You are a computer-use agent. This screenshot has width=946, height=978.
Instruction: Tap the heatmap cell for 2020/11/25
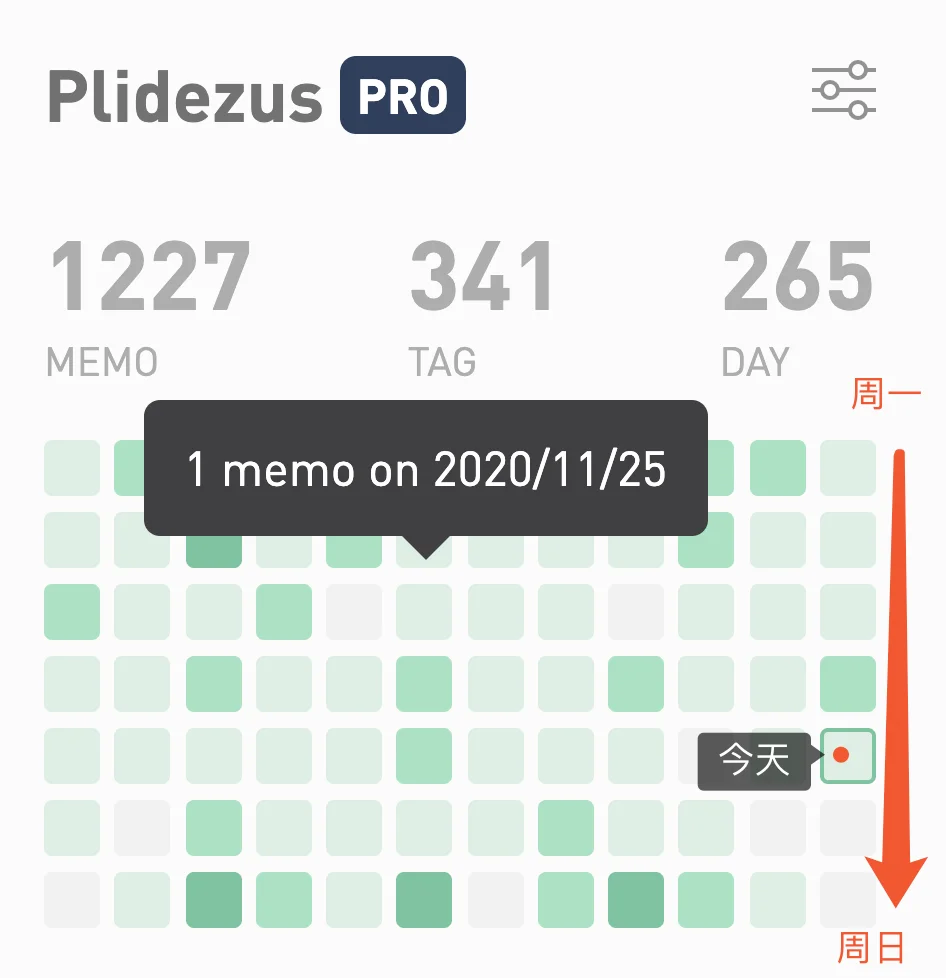click(x=424, y=612)
